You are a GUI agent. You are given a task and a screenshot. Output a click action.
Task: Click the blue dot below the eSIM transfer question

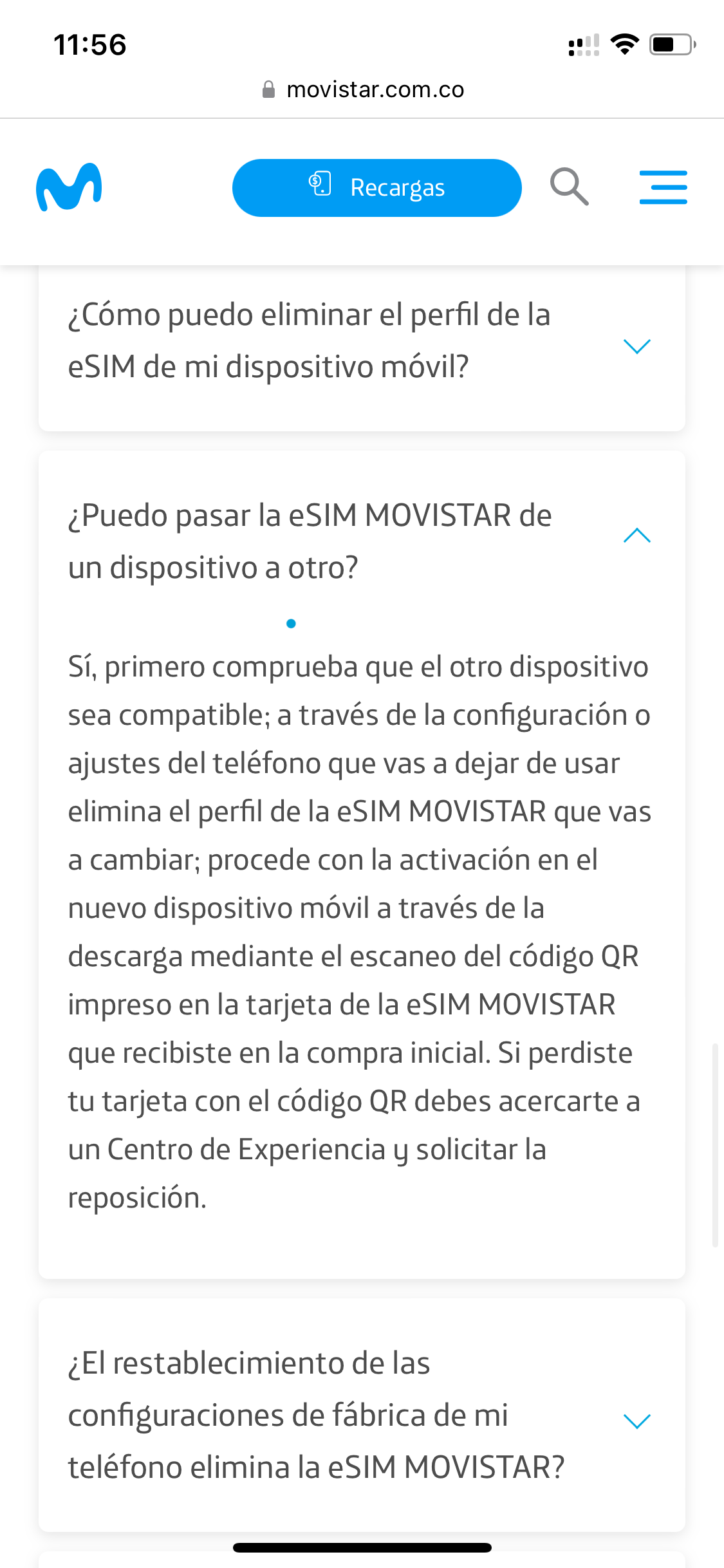292,622
